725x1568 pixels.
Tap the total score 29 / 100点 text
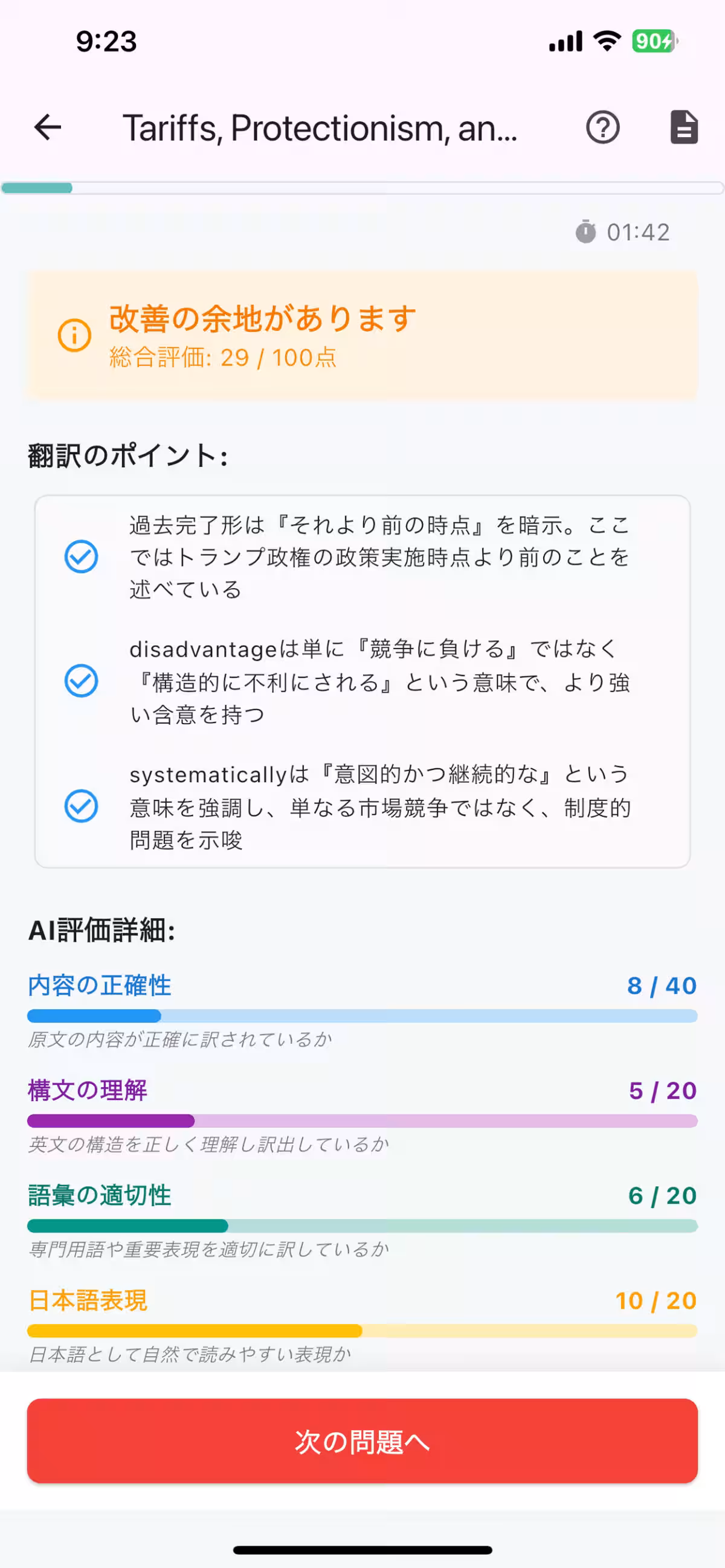pyautogui.click(x=223, y=359)
